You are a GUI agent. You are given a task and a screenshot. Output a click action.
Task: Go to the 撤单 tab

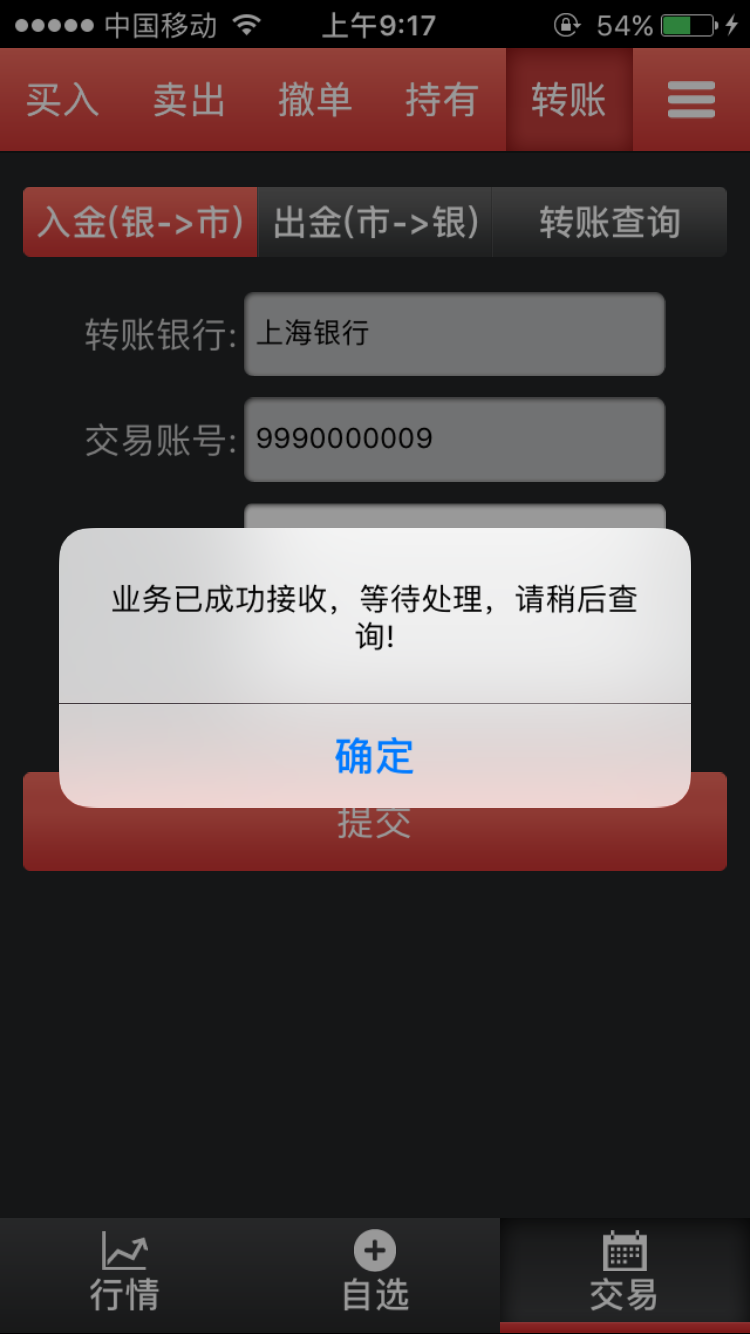tap(315, 100)
